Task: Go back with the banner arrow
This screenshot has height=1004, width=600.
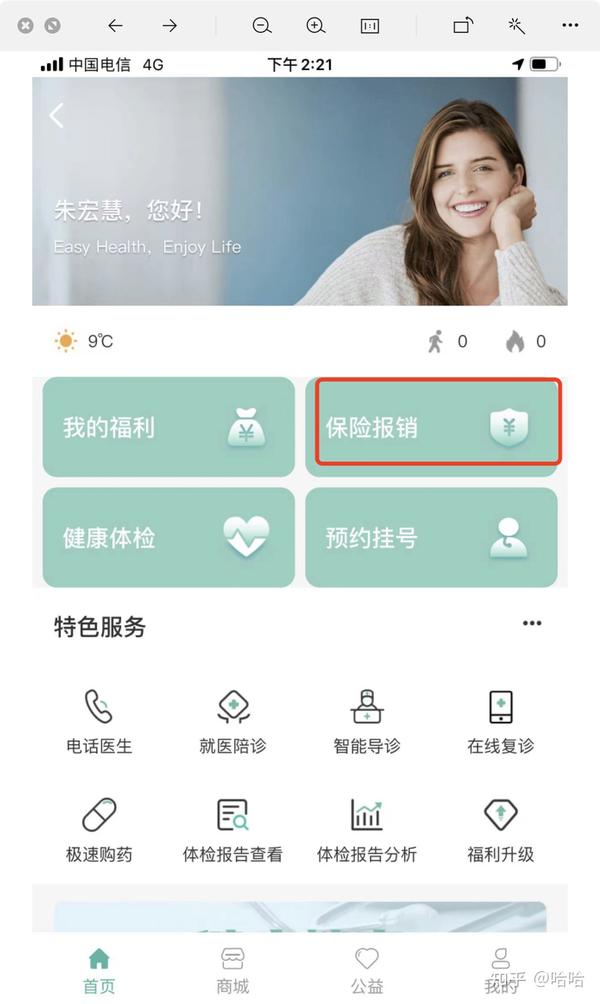Action: (x=56, y=116)
